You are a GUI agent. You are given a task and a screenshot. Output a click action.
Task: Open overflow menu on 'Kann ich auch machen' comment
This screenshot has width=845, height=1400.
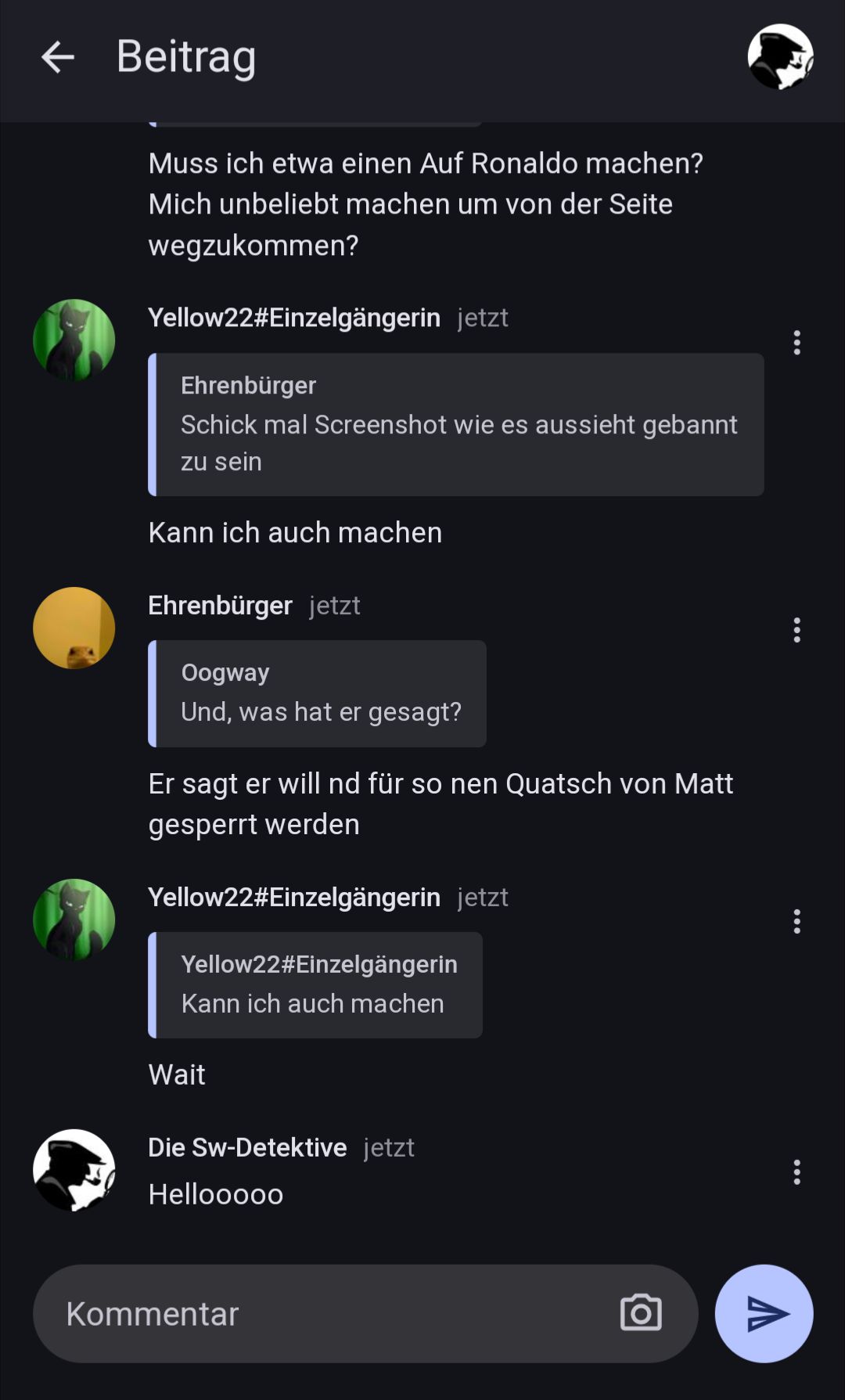coord(796,343)
